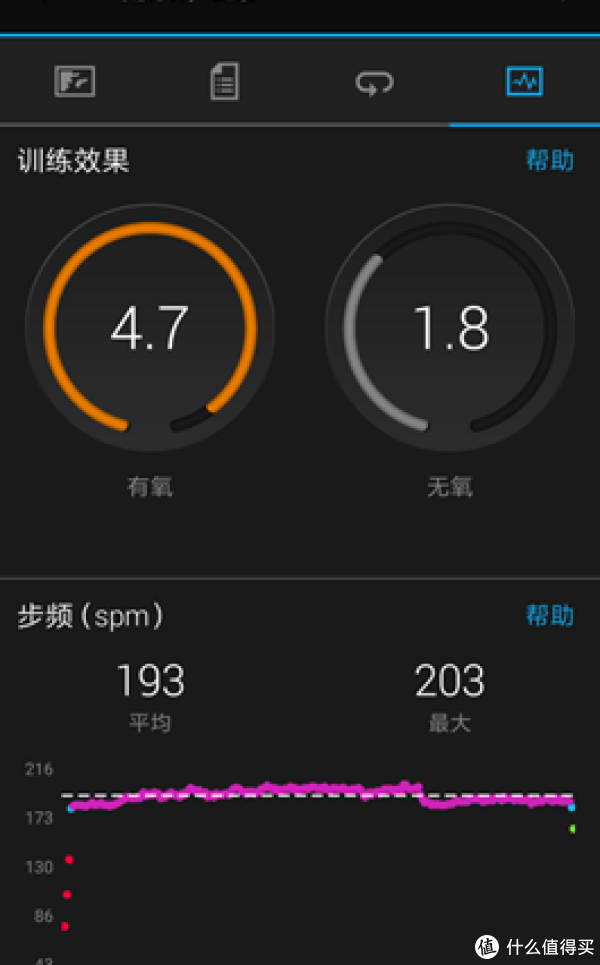Select the charts stats tab

(x=524, y=82)
